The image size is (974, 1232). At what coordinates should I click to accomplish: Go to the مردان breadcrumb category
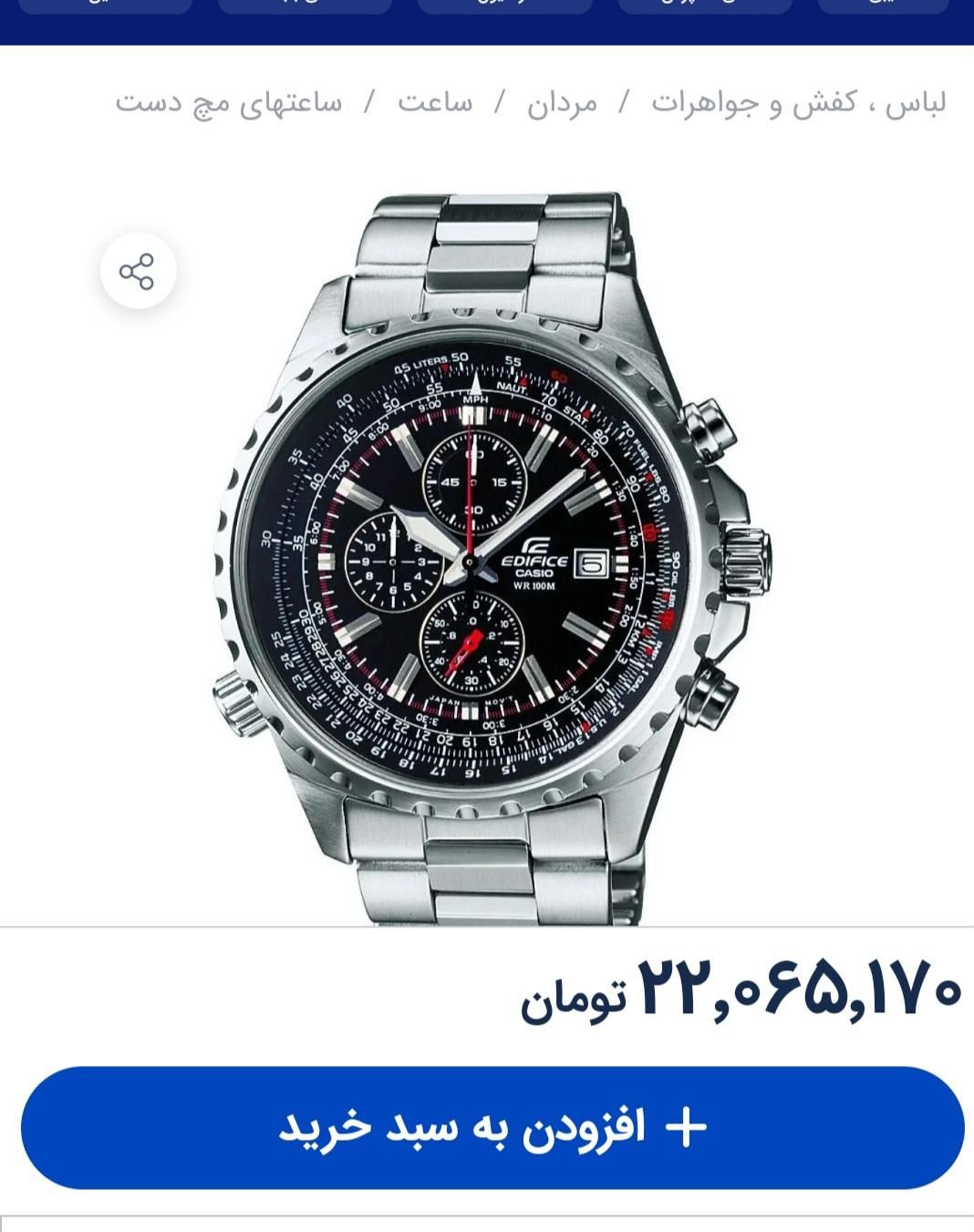tap(562, 102)
